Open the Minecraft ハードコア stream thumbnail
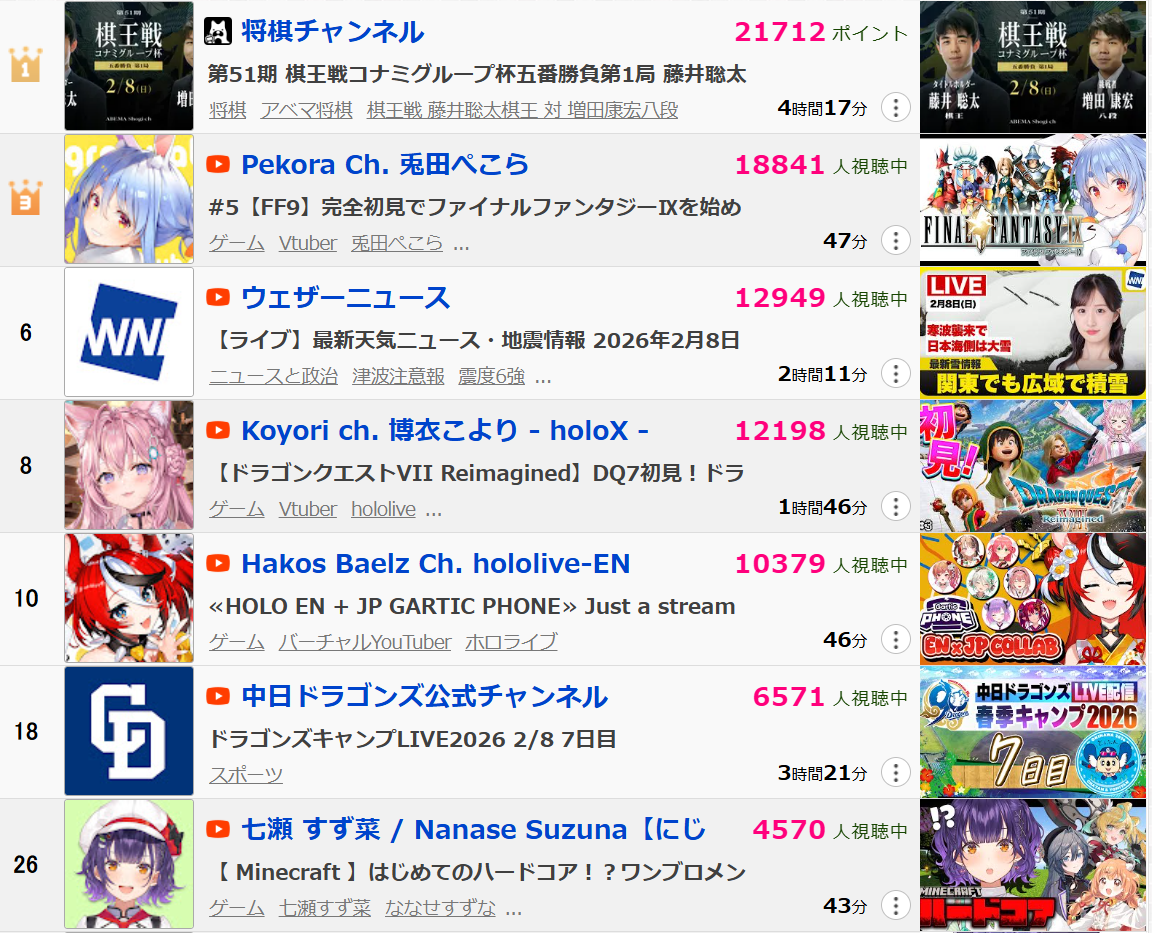This screenshot has height=933, width=1152. (1033, 864)
